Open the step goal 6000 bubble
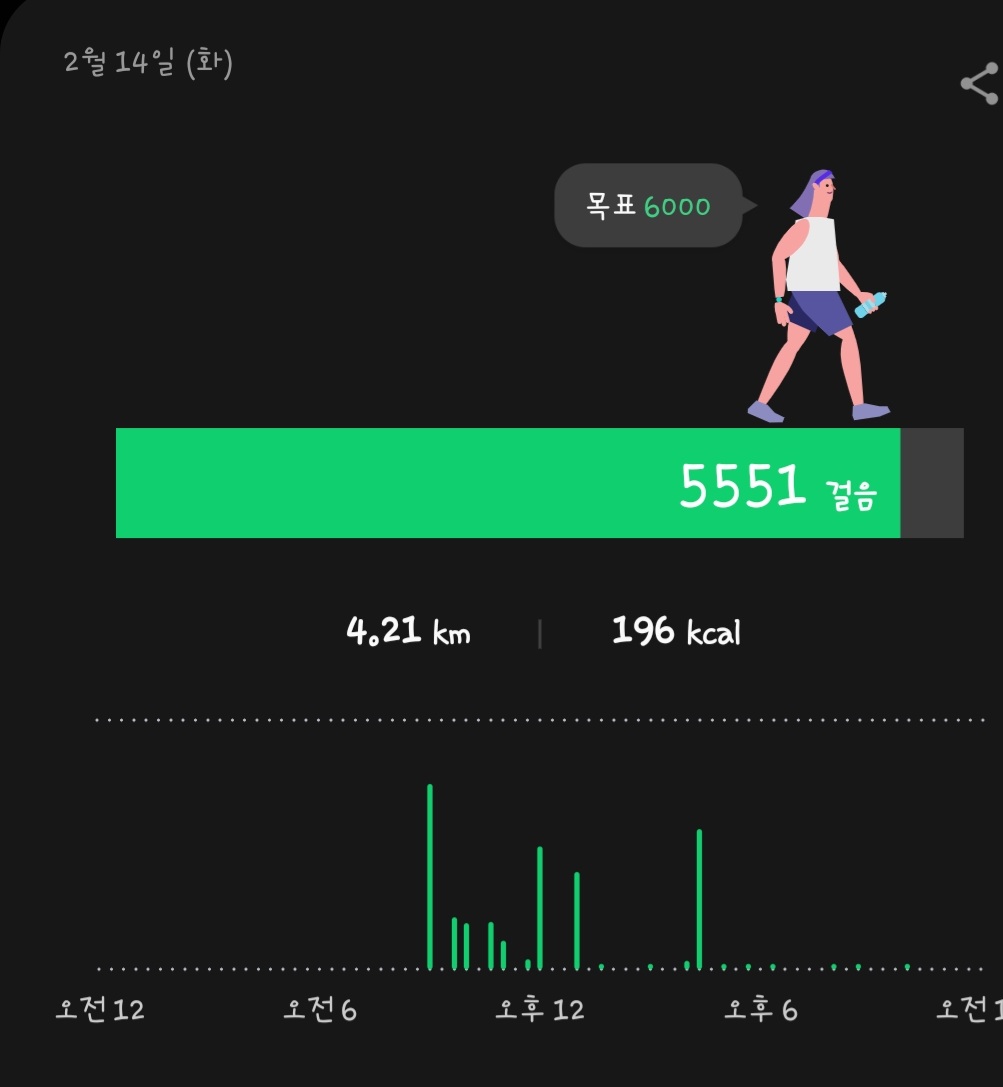1003x1087 pixels. [x=648, y=206]
